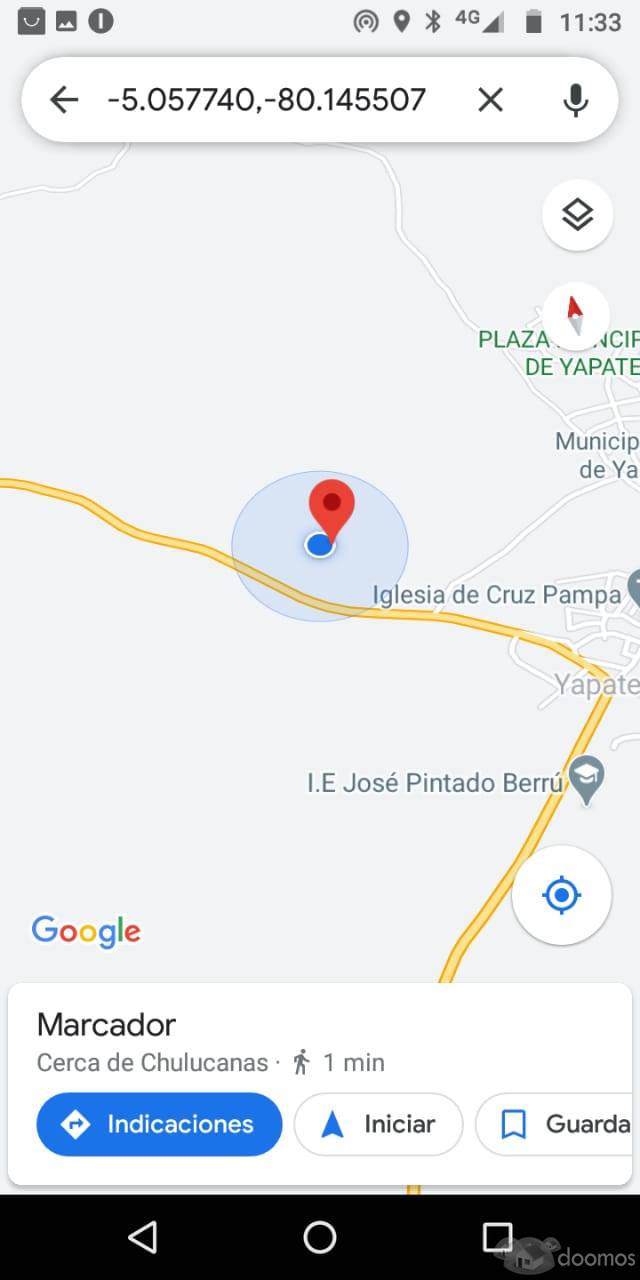Go to the Android home screen
The height and width of the screenshot is (1280, 640).
point(320,1237)
